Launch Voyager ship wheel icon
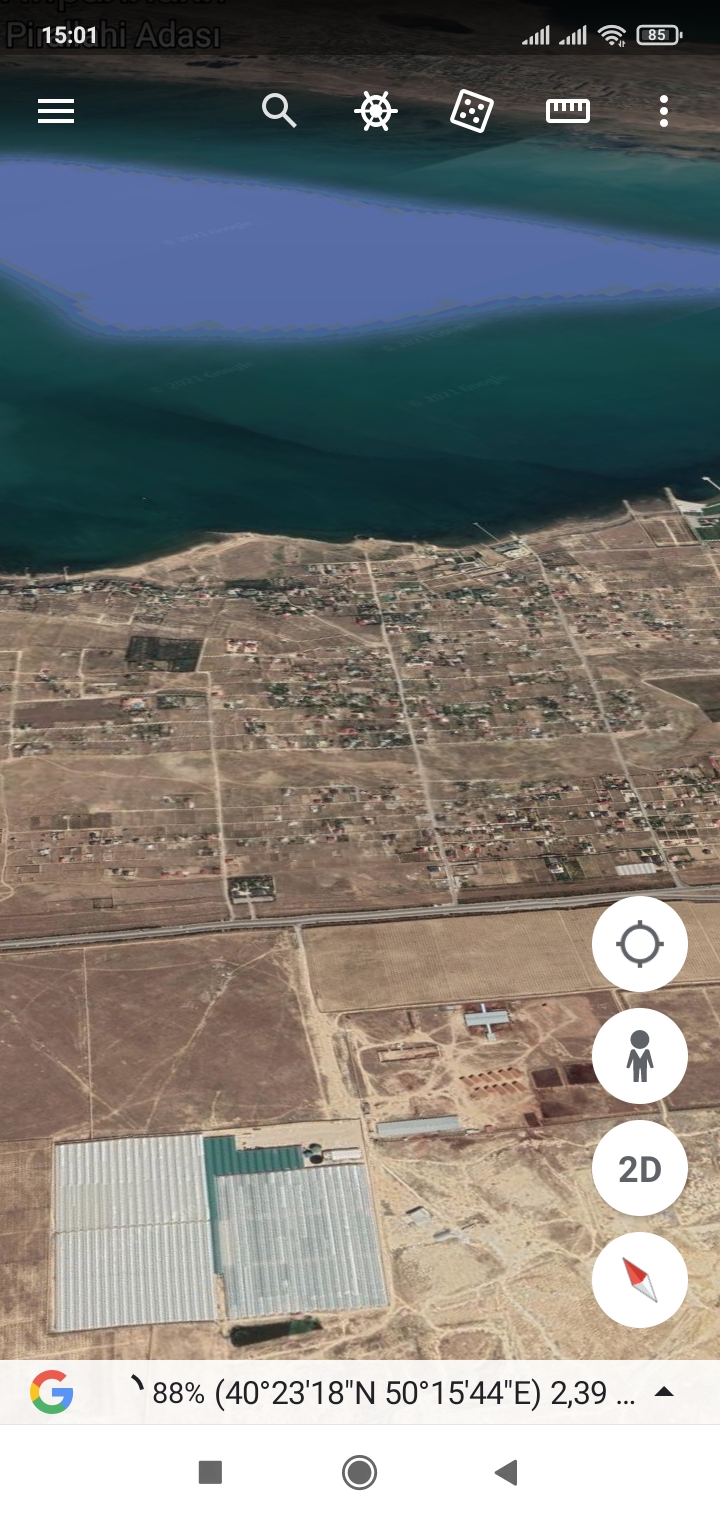The height and width of the screenshot is (1520, 720). click(x=376, y=111)
